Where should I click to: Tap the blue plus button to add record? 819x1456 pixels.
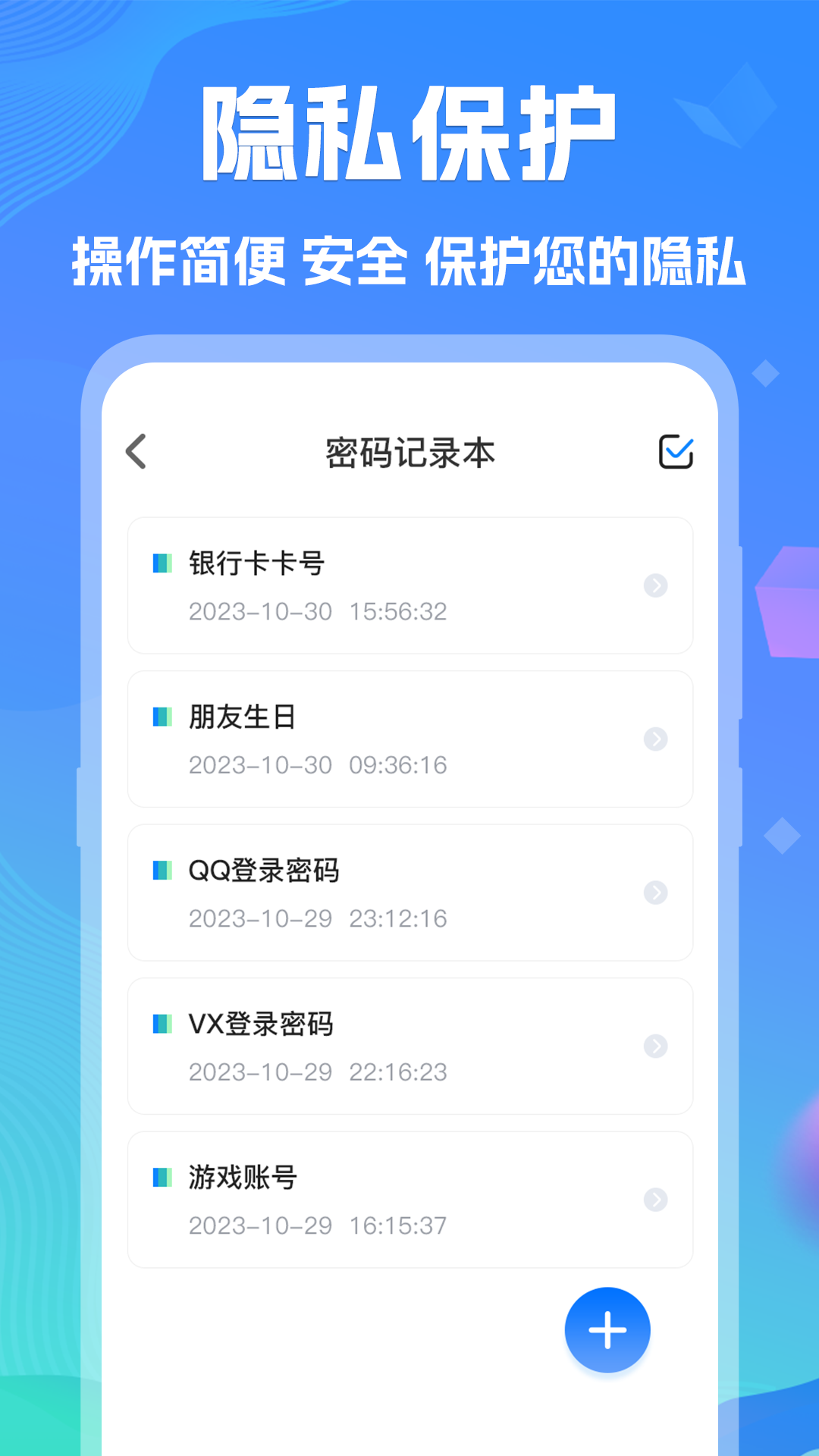coord(606,1329)
